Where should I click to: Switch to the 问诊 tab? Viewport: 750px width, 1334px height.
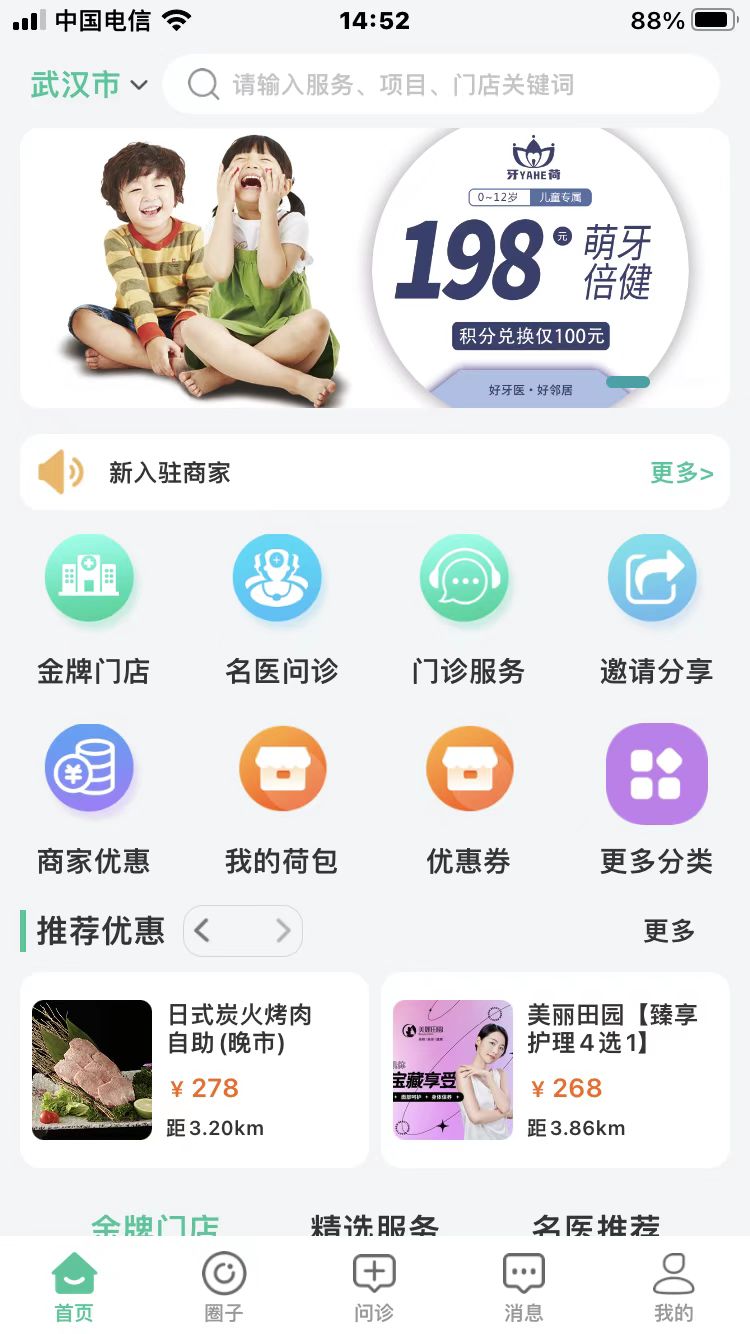tap(374, 1286)
